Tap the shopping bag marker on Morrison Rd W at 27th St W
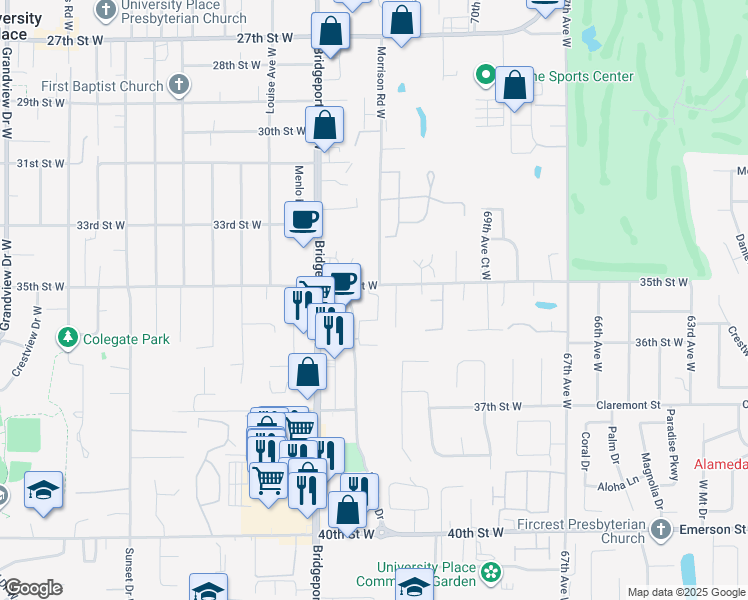The height and width of the screenshot is (600, 748). (401, 21)
